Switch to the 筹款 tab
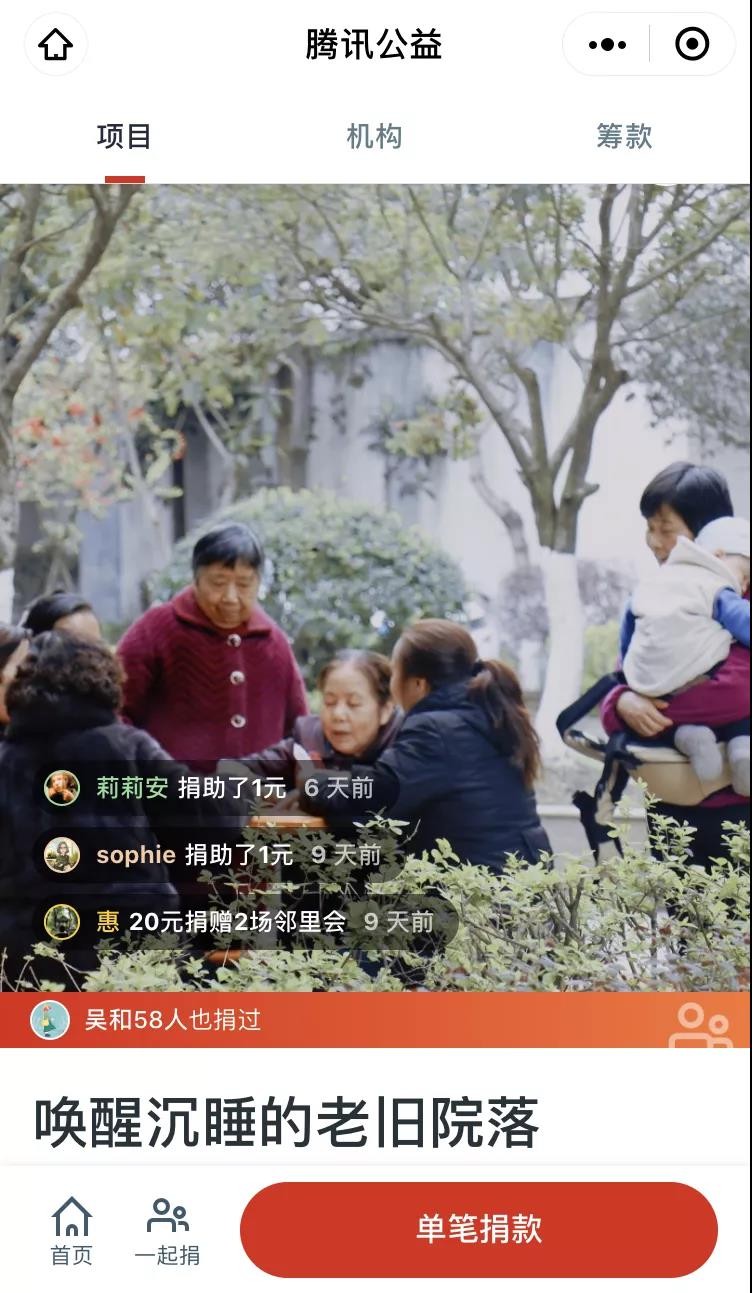Image resolution: width=752 pixels, height=1293 pixels. pos(624,137)
